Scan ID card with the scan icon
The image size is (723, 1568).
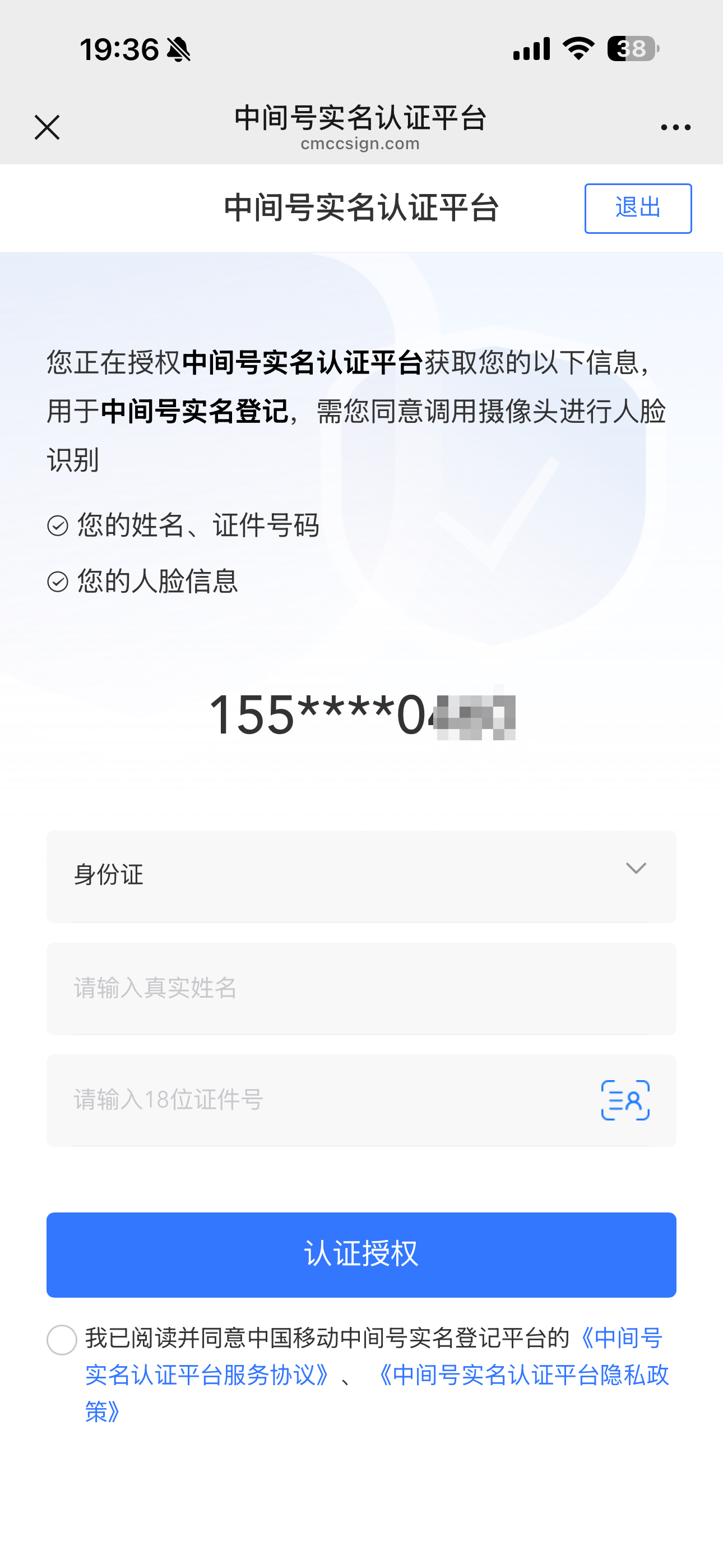point(625,1100)
